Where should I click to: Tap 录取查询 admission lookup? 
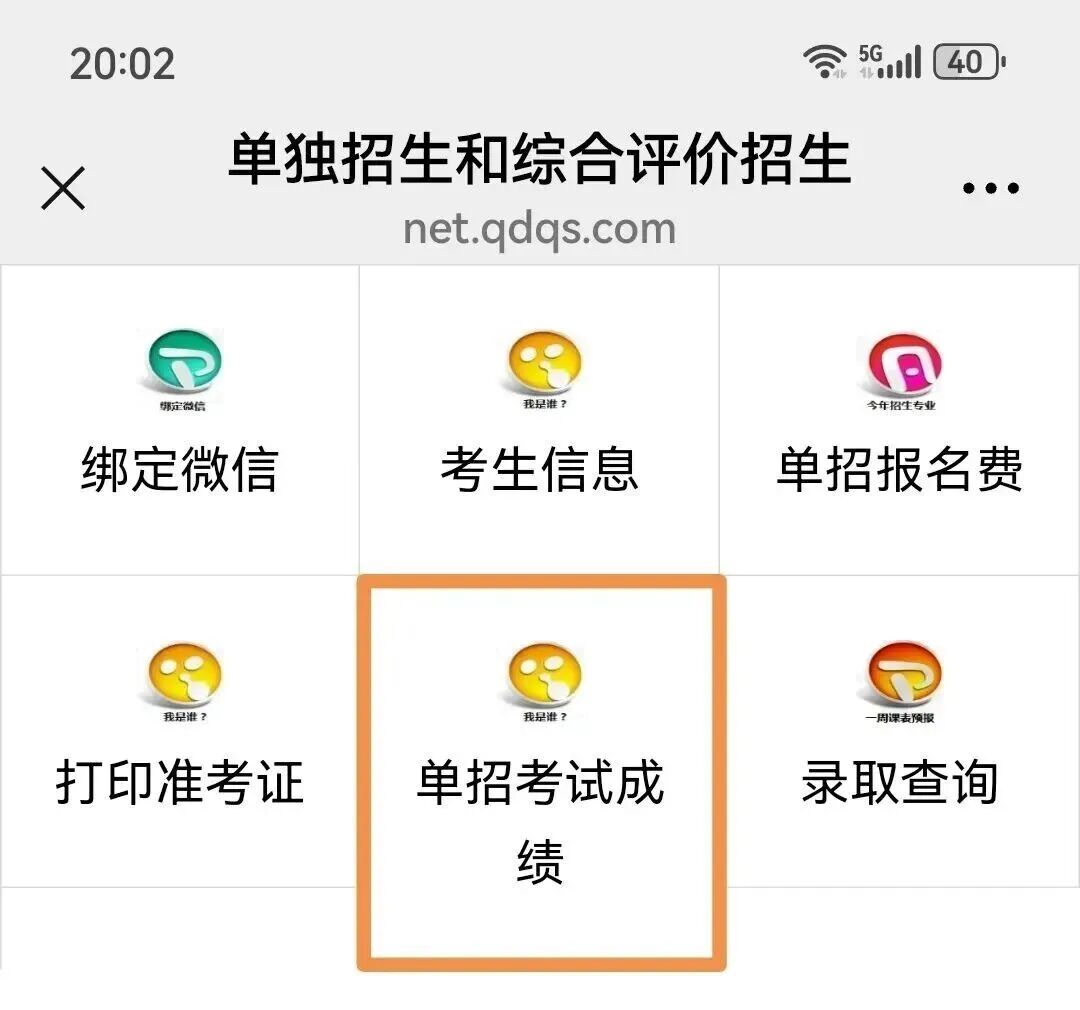pos(899,732)
